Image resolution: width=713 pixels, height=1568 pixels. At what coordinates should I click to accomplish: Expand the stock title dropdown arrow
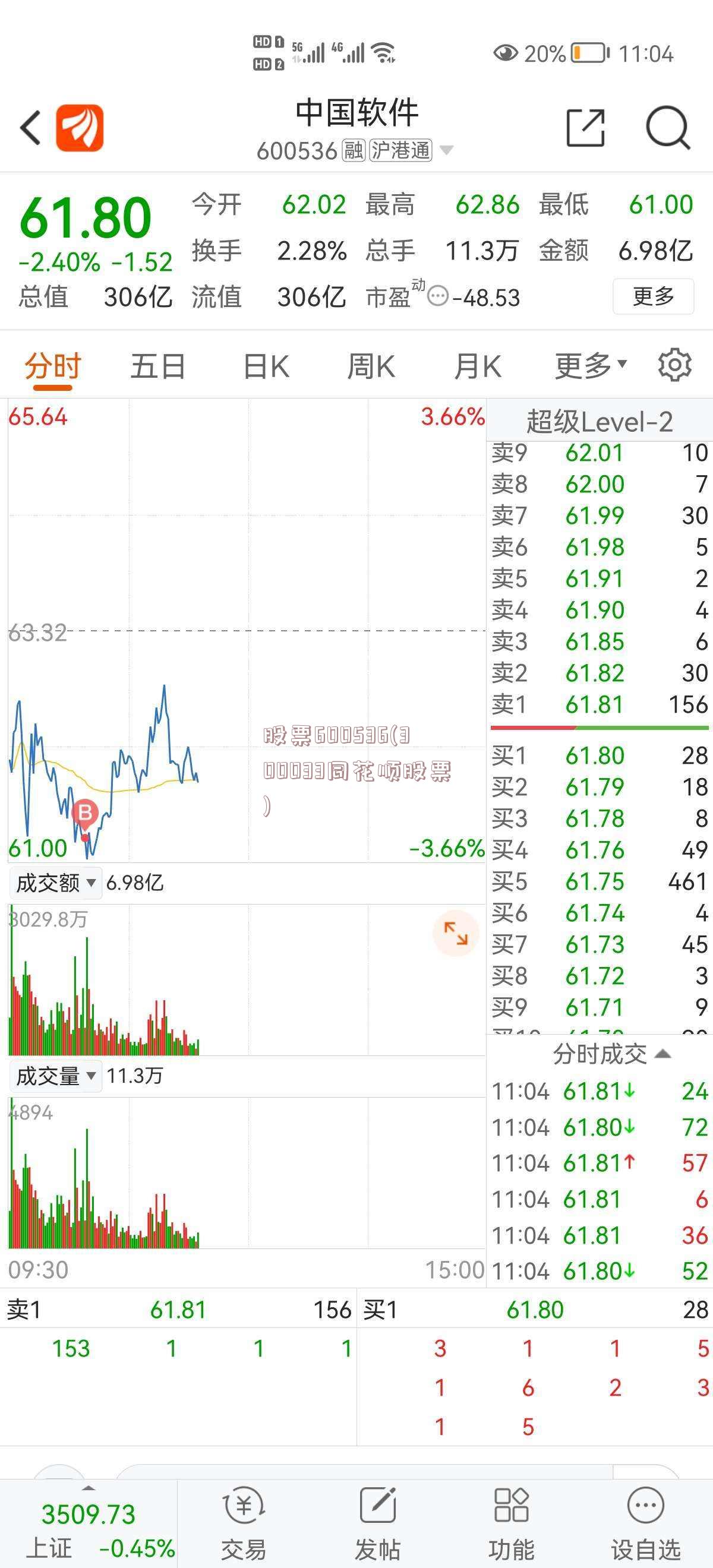tap(446, 150)
